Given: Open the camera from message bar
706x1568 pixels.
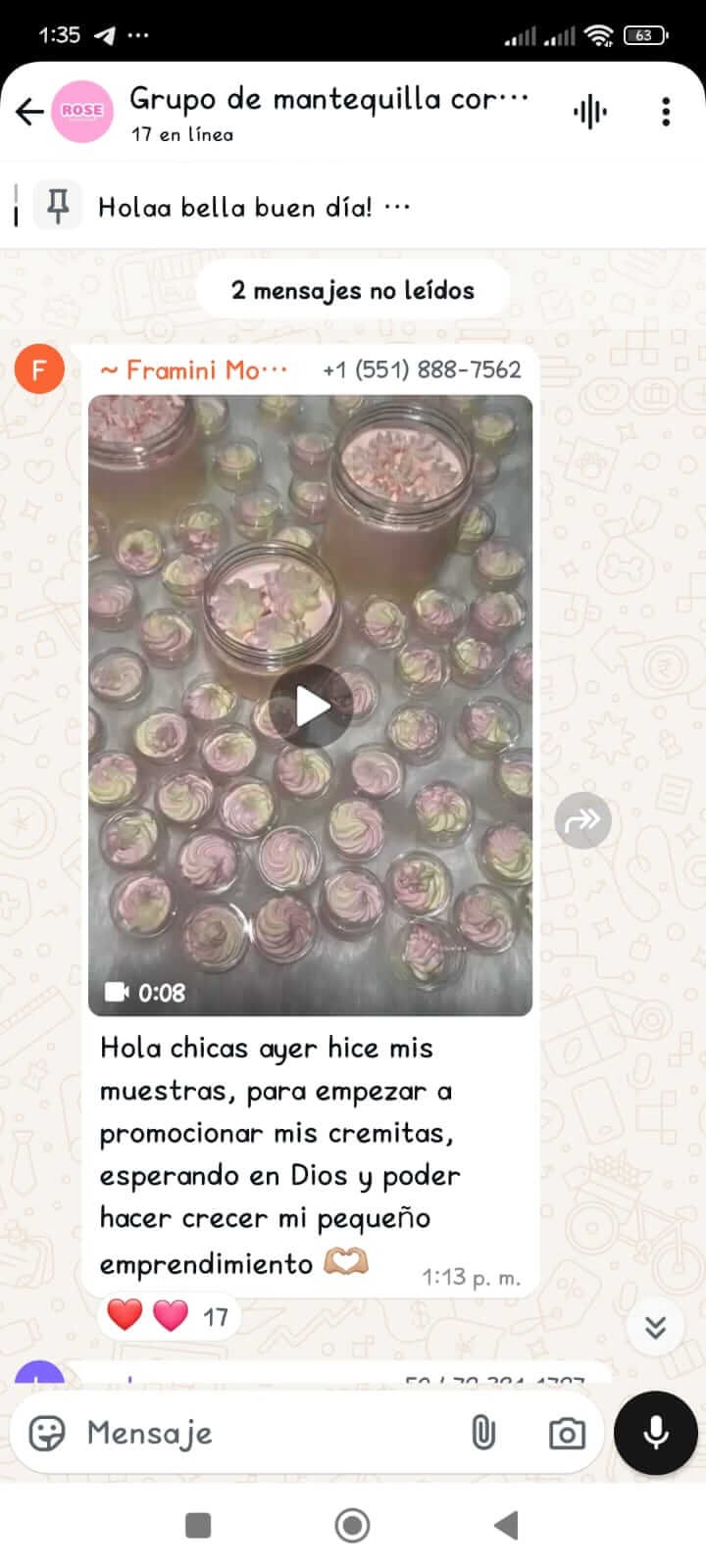Looking at the screenshot, I should click(566, 1434).
